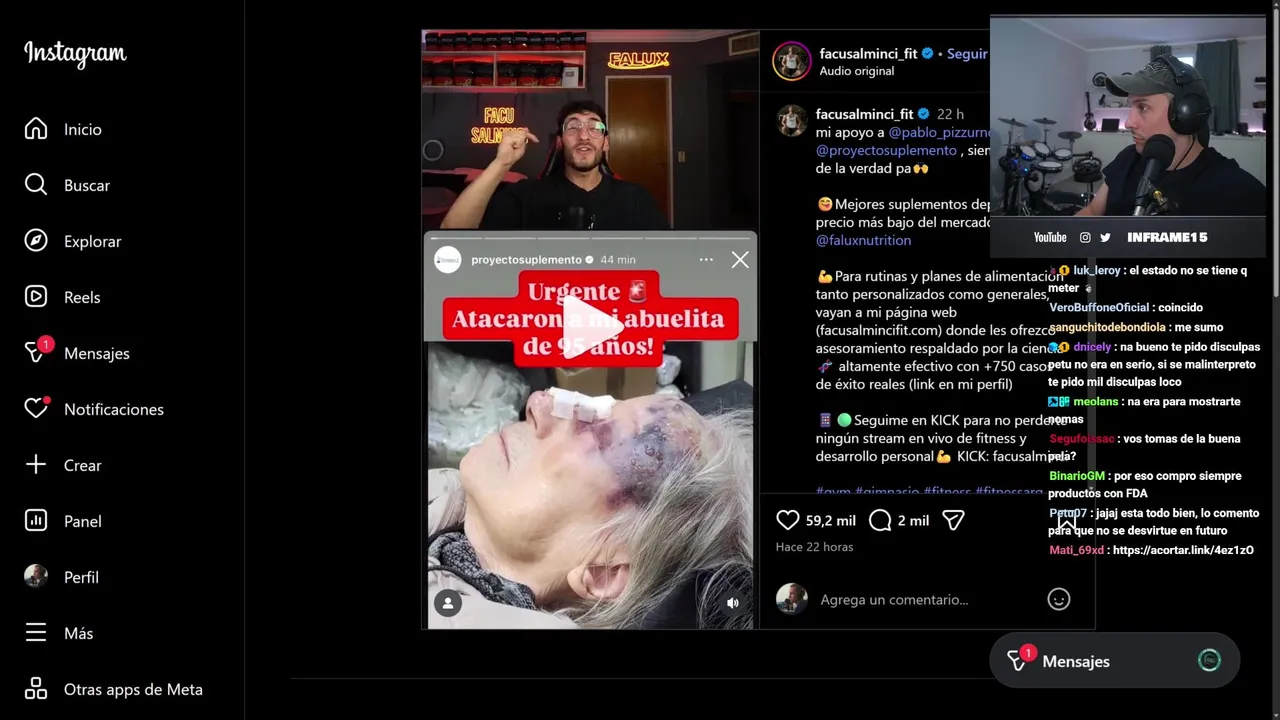Open the comments bubble icon
The image size is (1280, 720).
[880, 520]
